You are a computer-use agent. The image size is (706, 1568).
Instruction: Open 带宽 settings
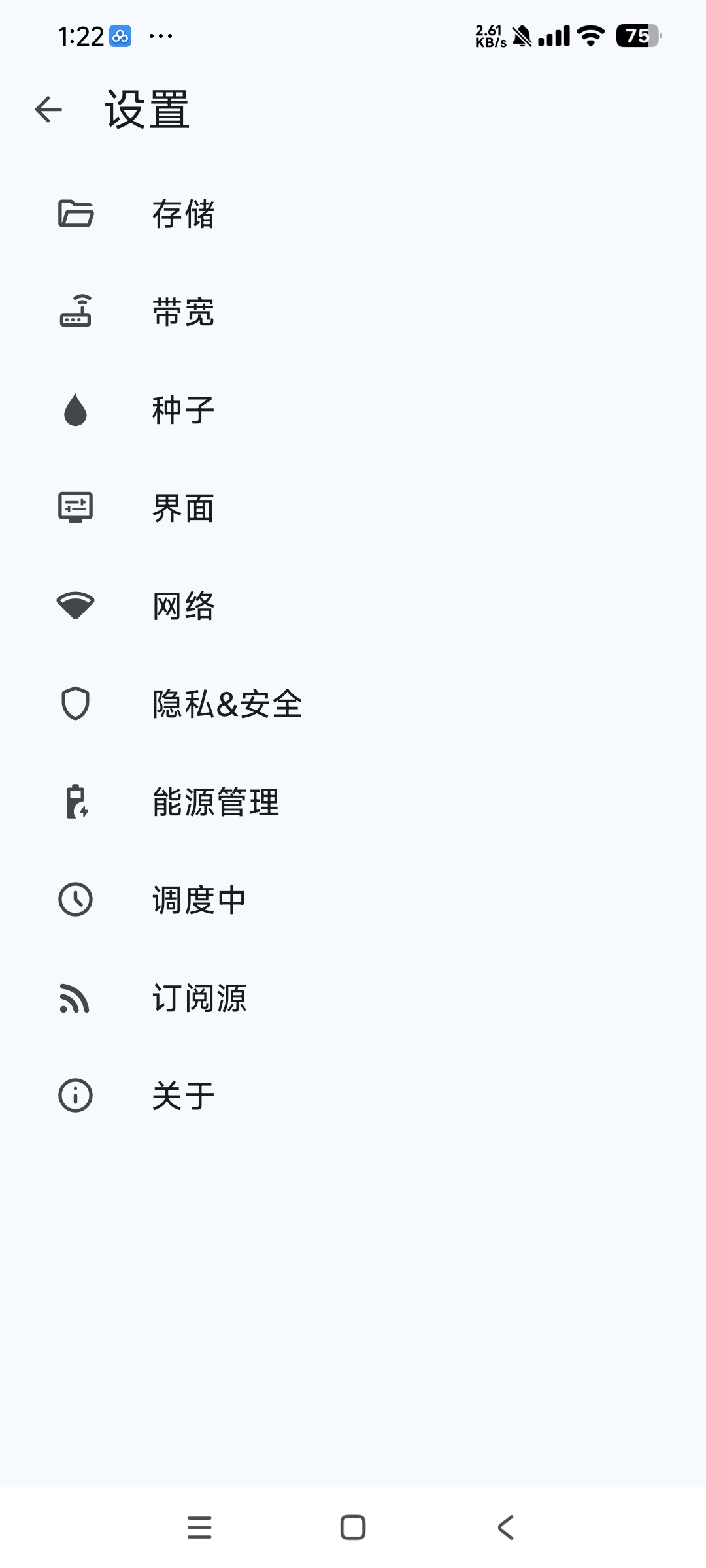point(183,312)
